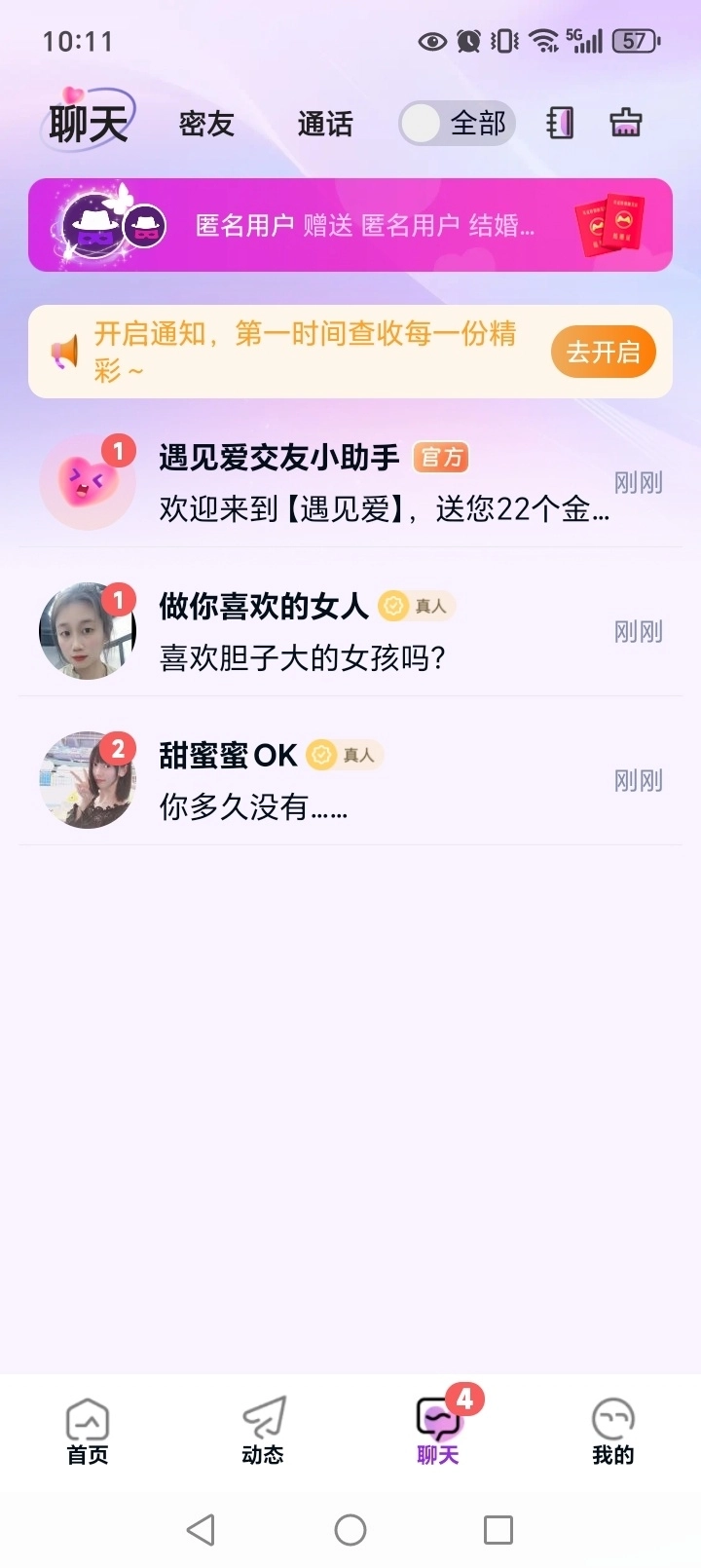Image resolution: width=701 pixels, height=1568 pixels.
Task: Open the 我的 profile tab
Action: (x=613, y=1432)
